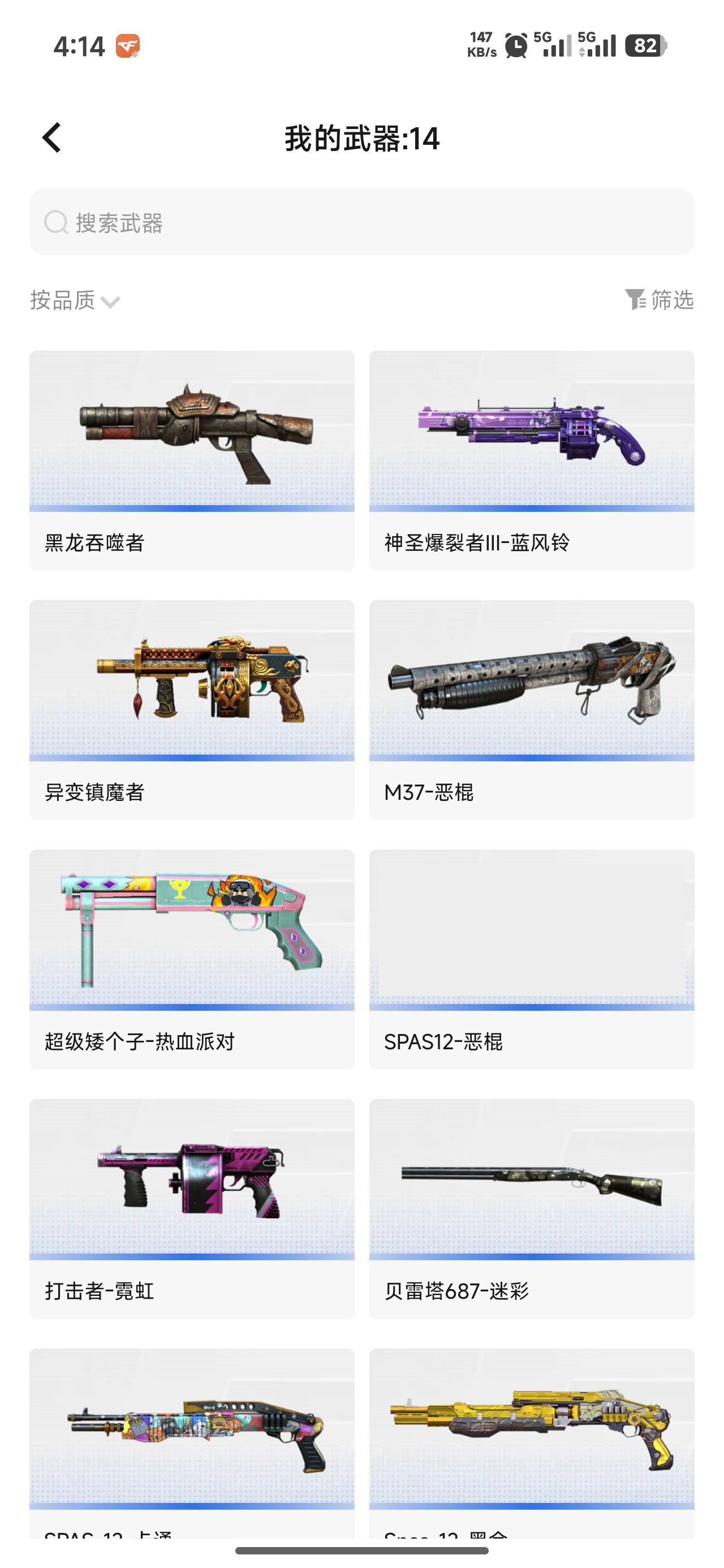View the 打击者-霓虹 weapon
The width and height of the screenshot is (724, 1568).
[192, 1208]
